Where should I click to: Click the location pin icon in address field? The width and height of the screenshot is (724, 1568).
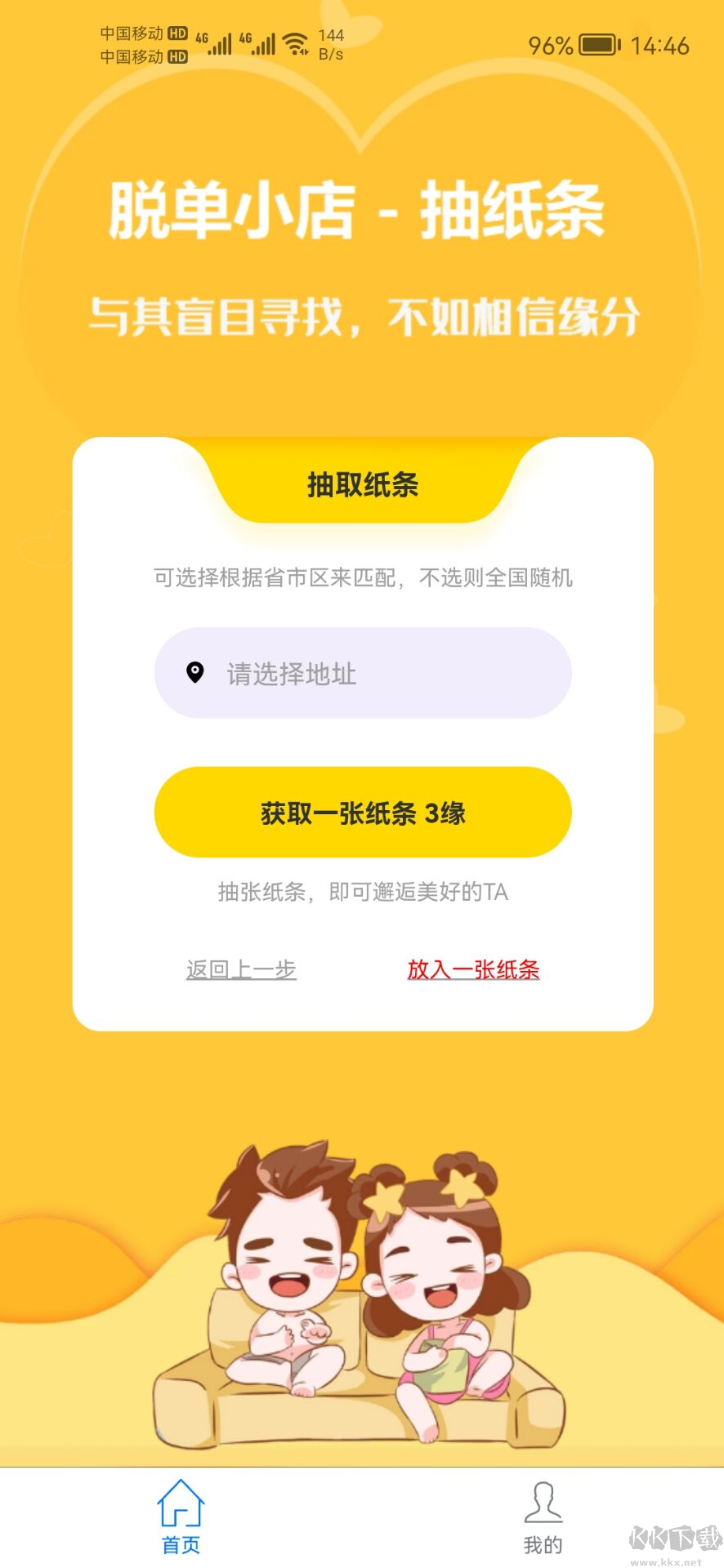coord(194,672)
